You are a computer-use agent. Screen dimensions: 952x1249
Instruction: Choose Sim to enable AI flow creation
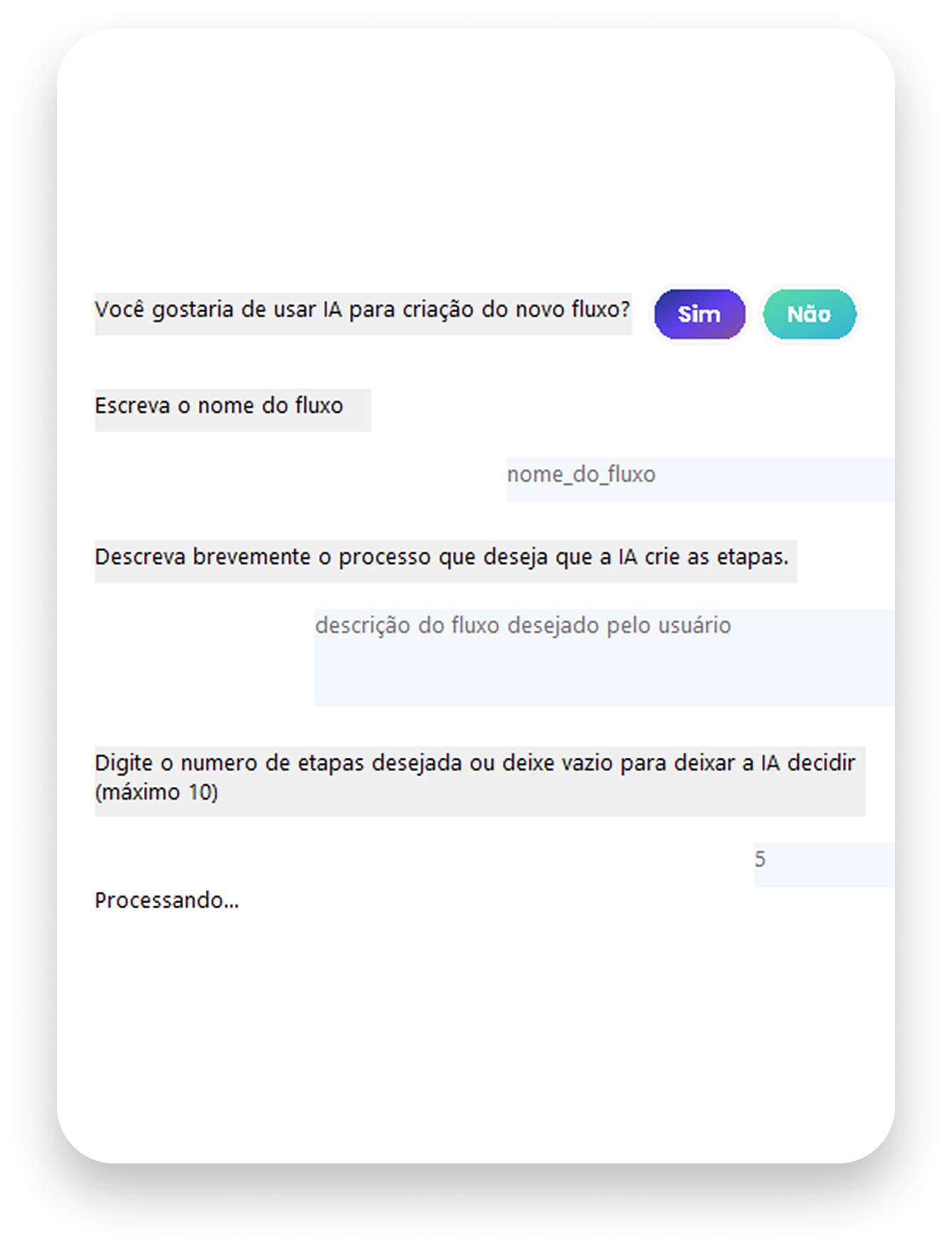(699, 314)
